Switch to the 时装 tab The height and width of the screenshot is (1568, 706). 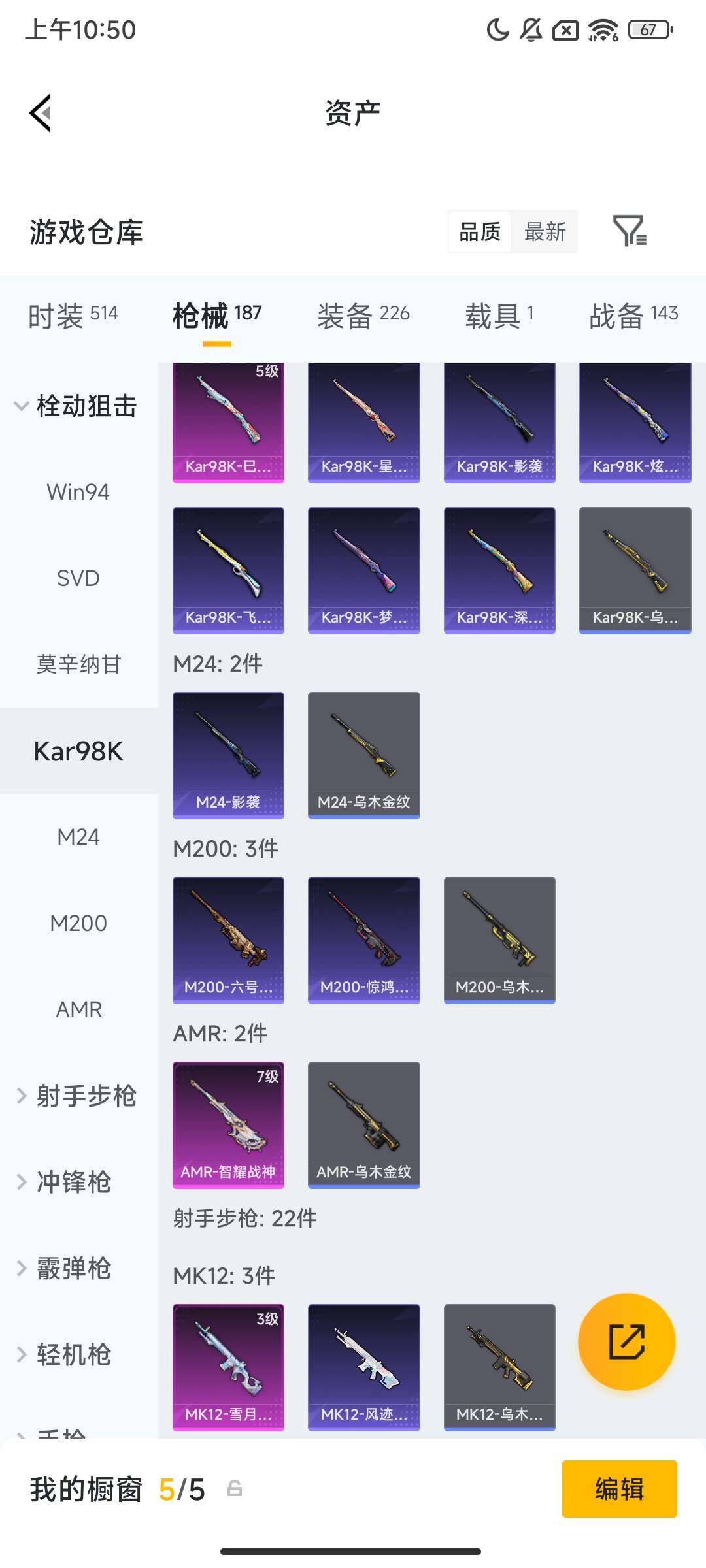coord(73,316)
